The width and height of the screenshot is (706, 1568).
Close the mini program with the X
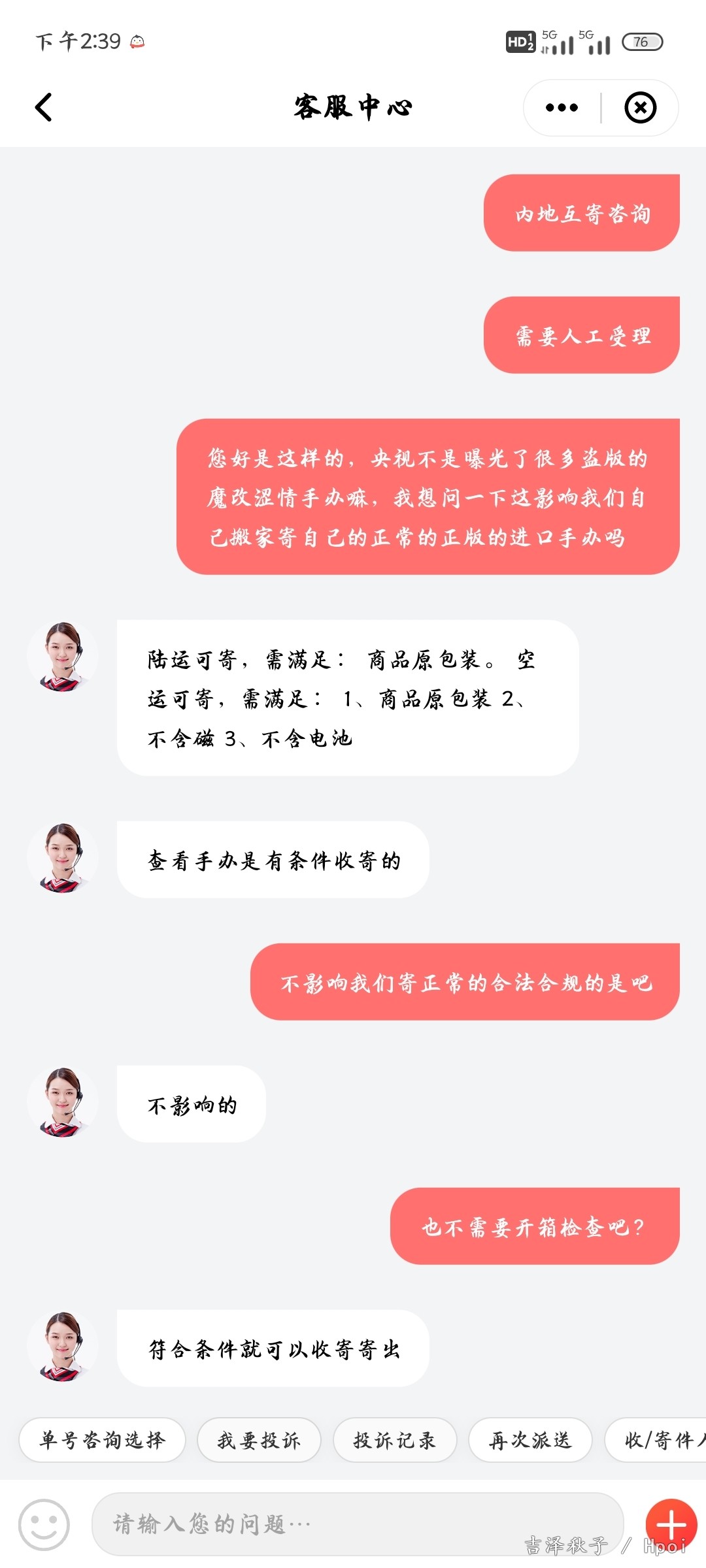click(640, 108)
